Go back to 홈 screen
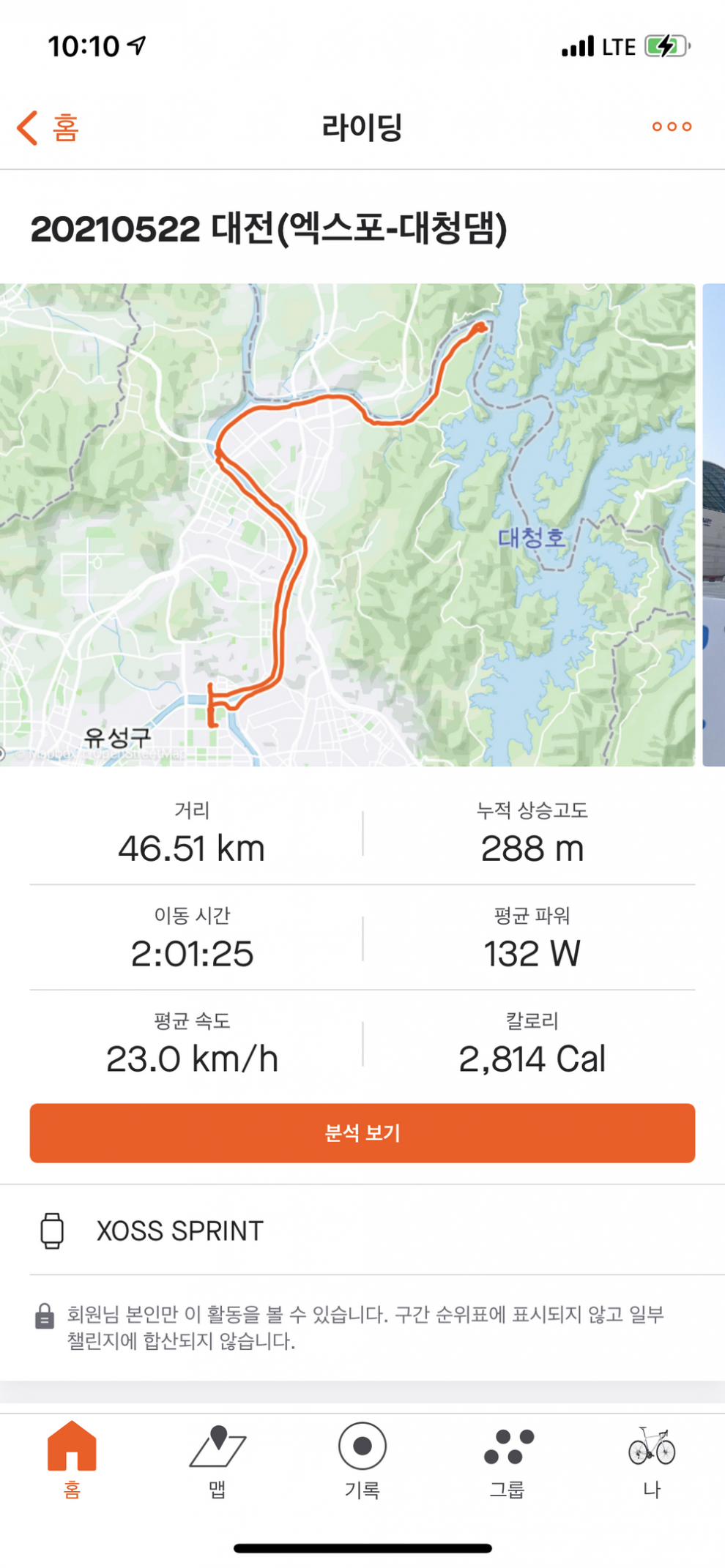725x1568 pixels. click(x=48, y=128)
